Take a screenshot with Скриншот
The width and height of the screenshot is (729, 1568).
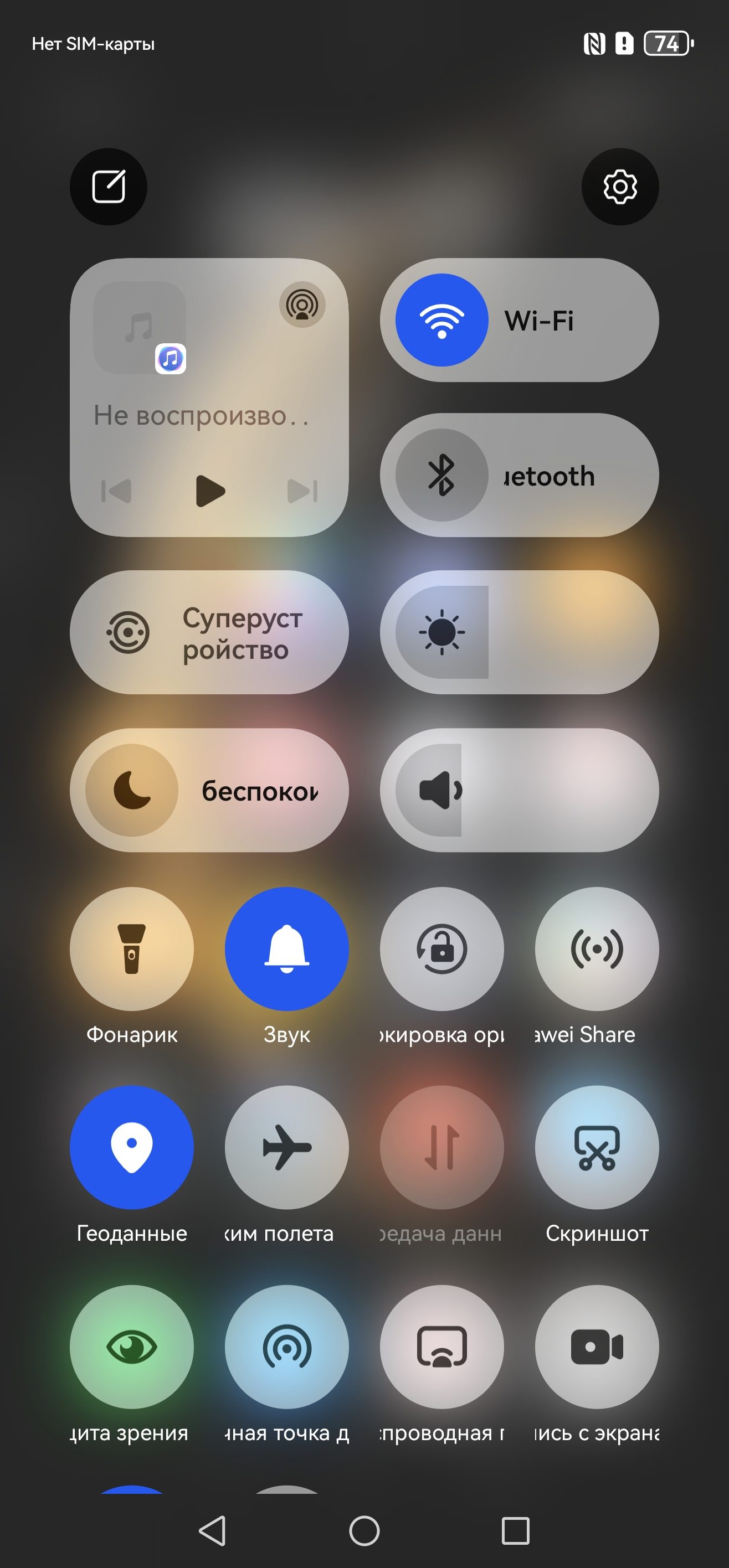point(596,1147)
